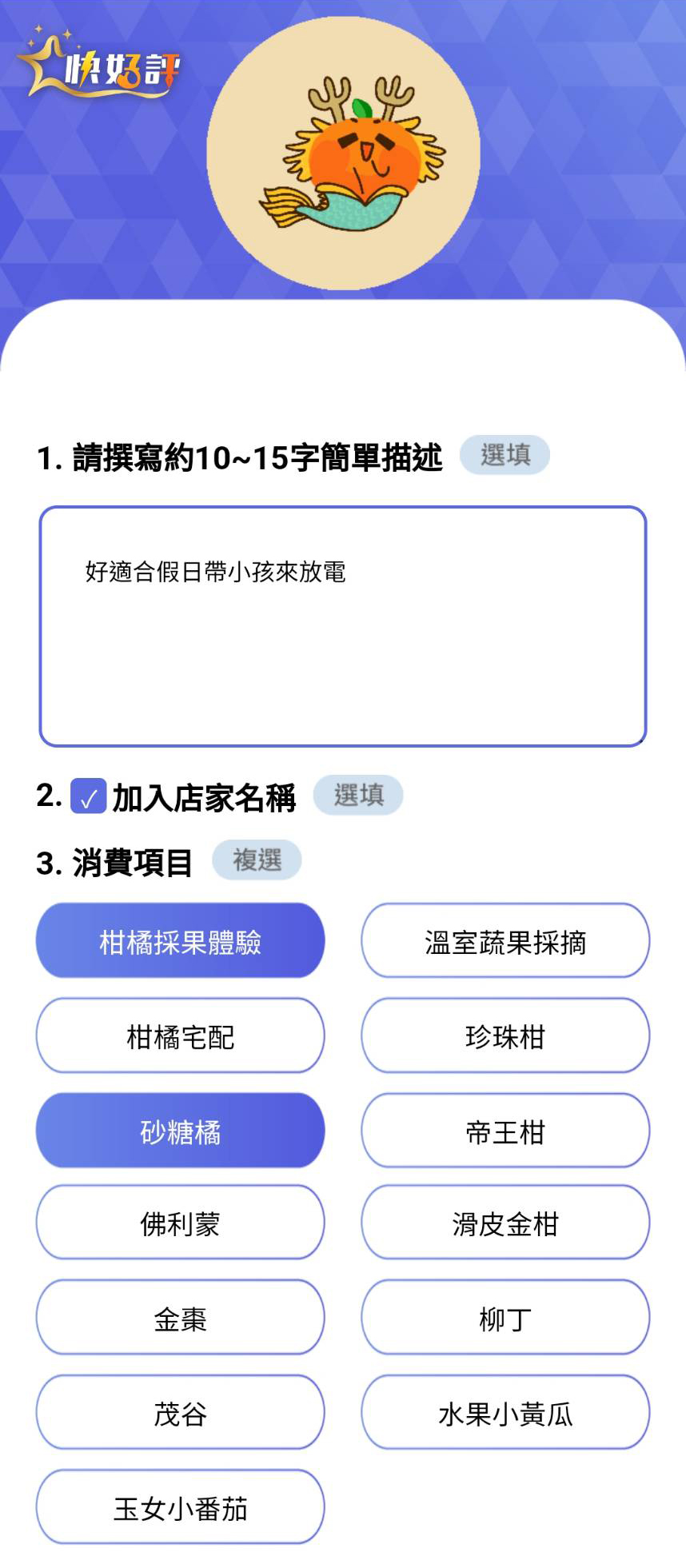Select the 佛利蒙 chip
The width and height of the screenshot is (686, 1568).
(x=180, y=1223)
